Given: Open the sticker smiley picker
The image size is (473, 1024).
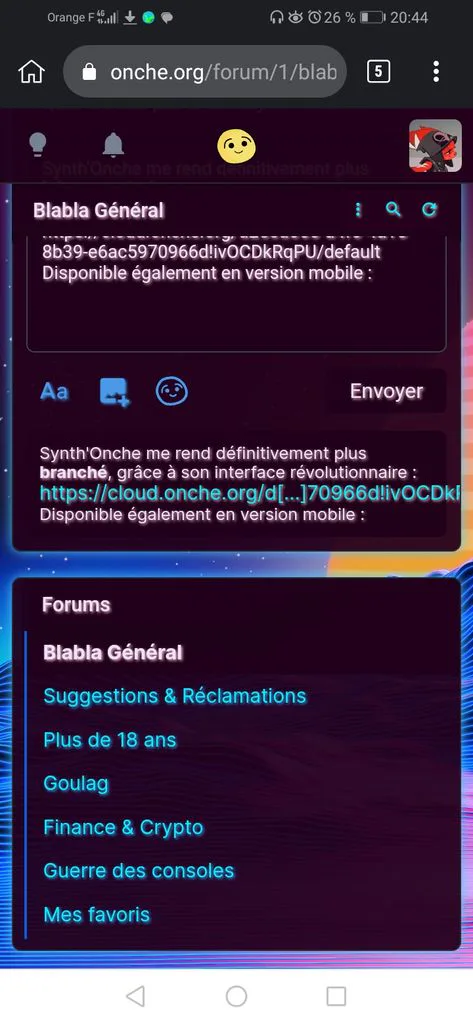Looking at the screenshot, I should [x=172, y=392].
